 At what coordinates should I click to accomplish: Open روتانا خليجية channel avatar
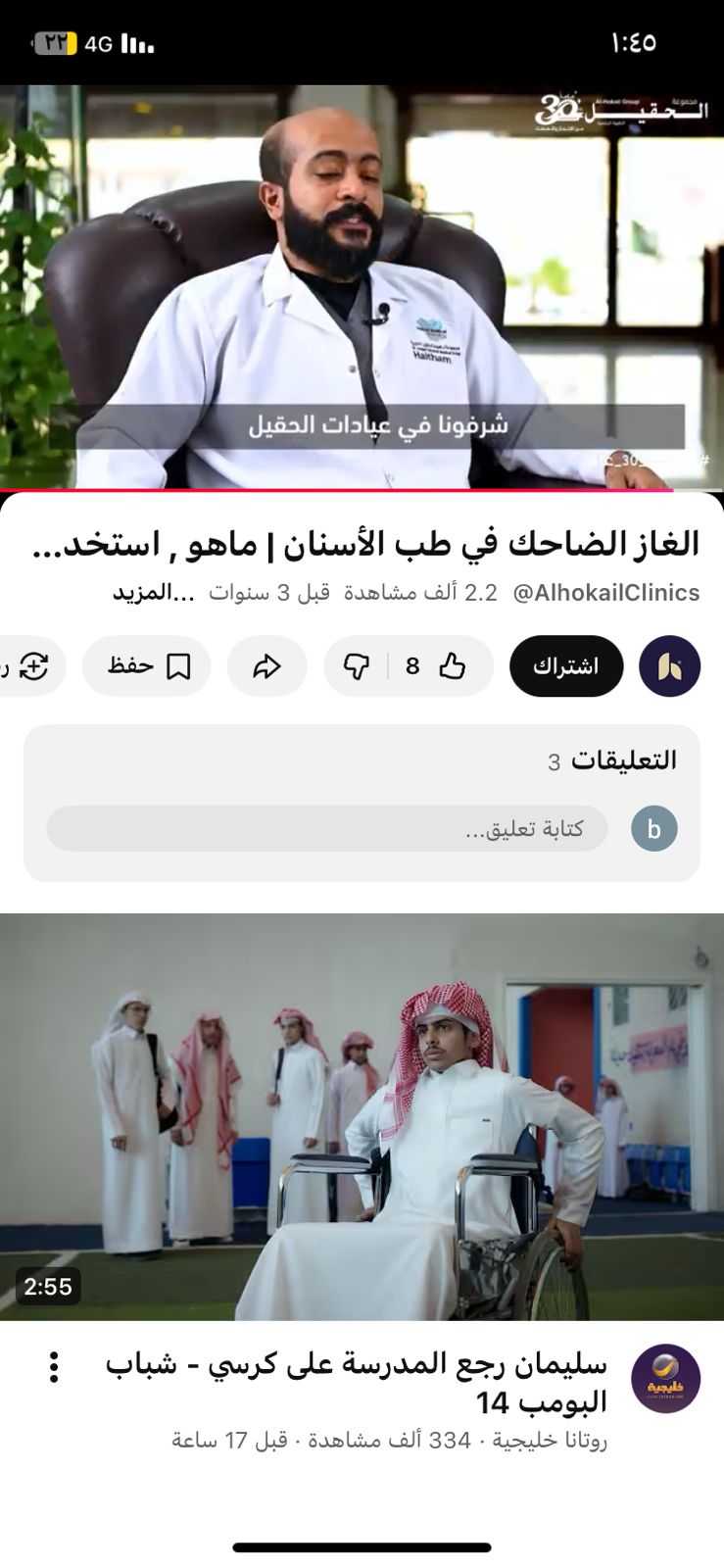click(x=665, y=1378)
